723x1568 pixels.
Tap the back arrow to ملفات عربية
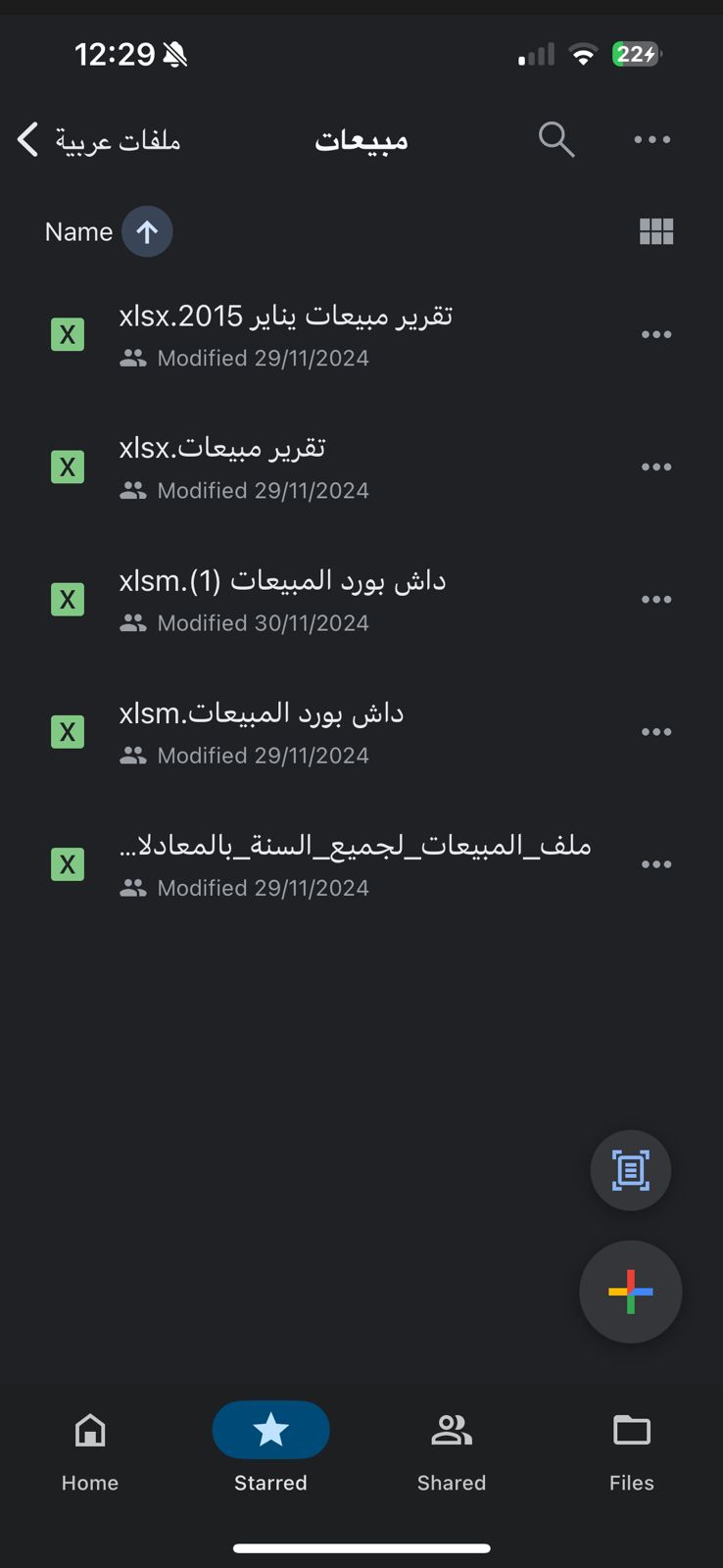26,139
